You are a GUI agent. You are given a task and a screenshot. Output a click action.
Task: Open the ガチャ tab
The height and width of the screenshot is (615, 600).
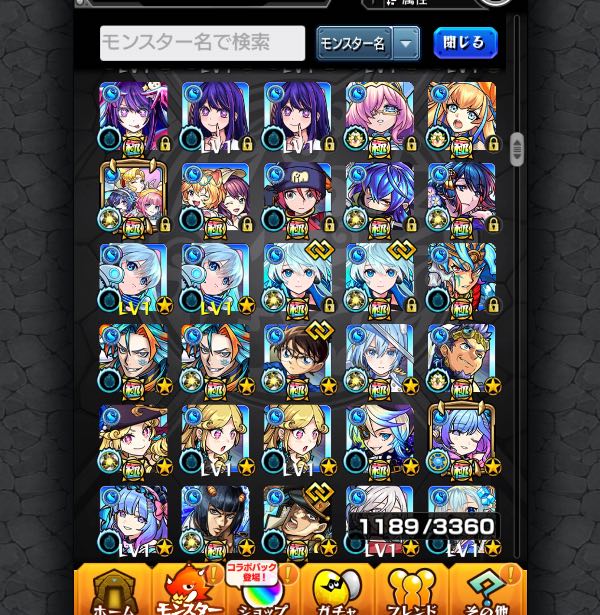coord(337,590)
